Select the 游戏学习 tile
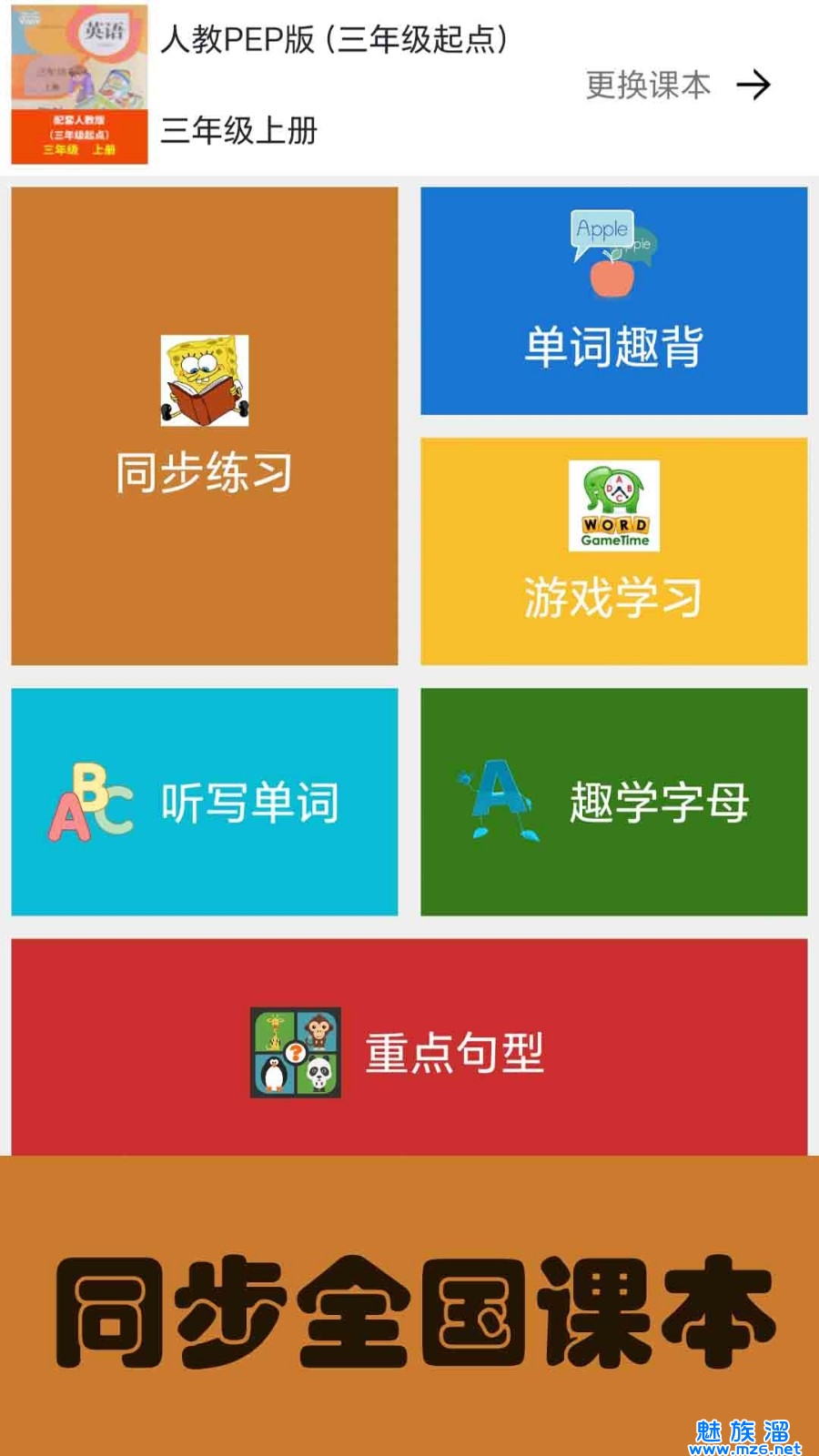This screenshot has width=819, height=1456. (613, 551)
